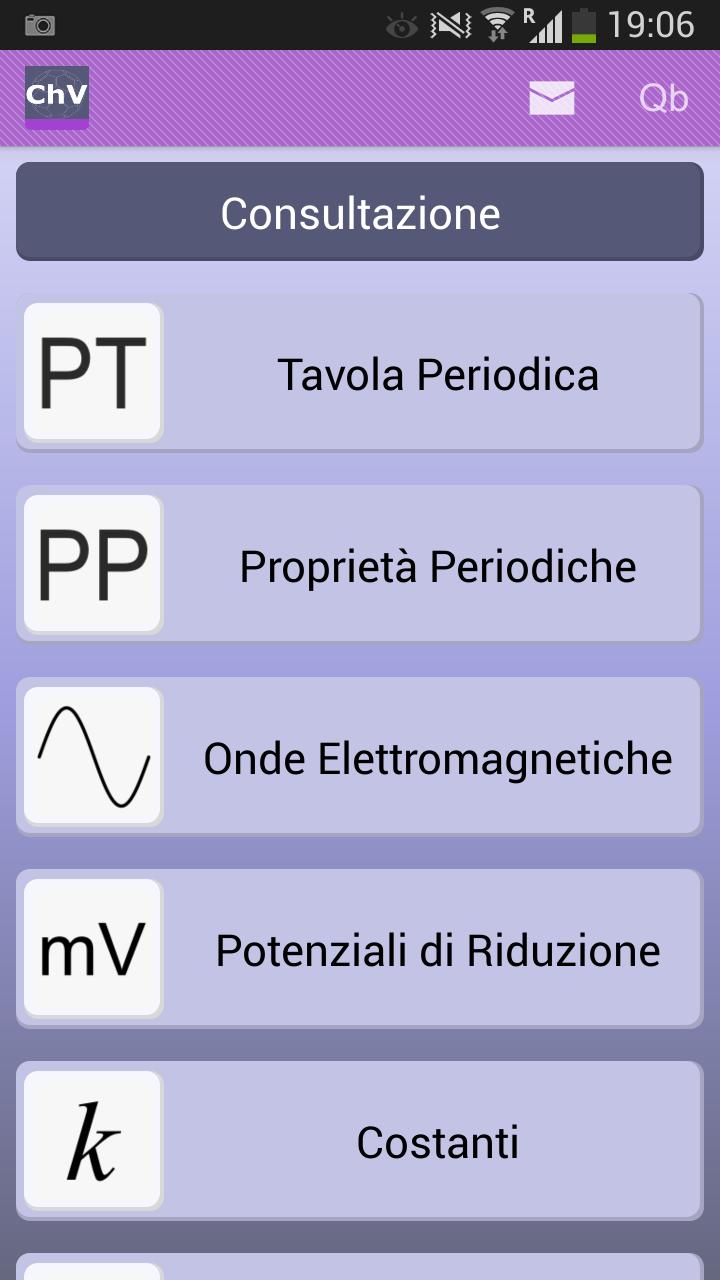Open the envelope mail icon

point(551,97)
